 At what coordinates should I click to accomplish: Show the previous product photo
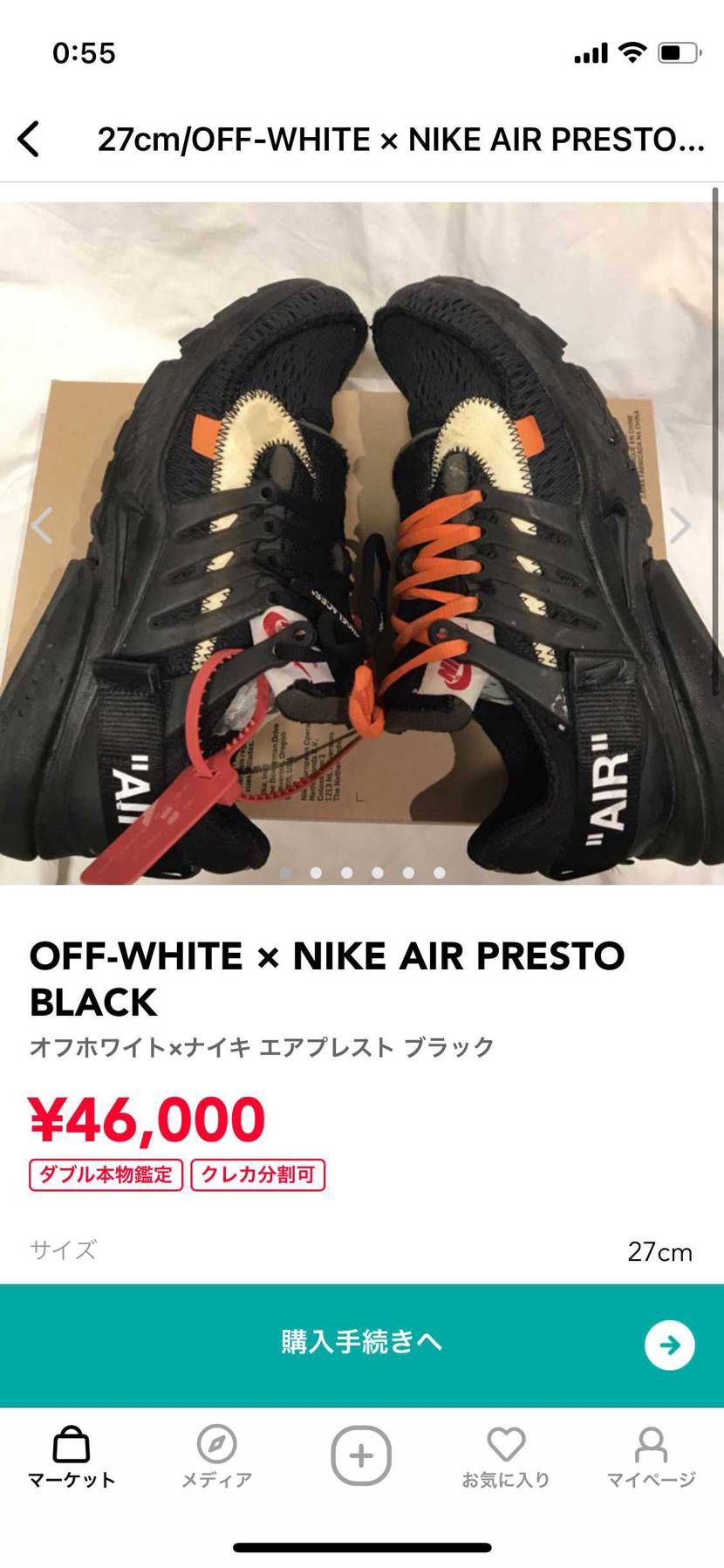pyautogui.click(x=41, y=524)
